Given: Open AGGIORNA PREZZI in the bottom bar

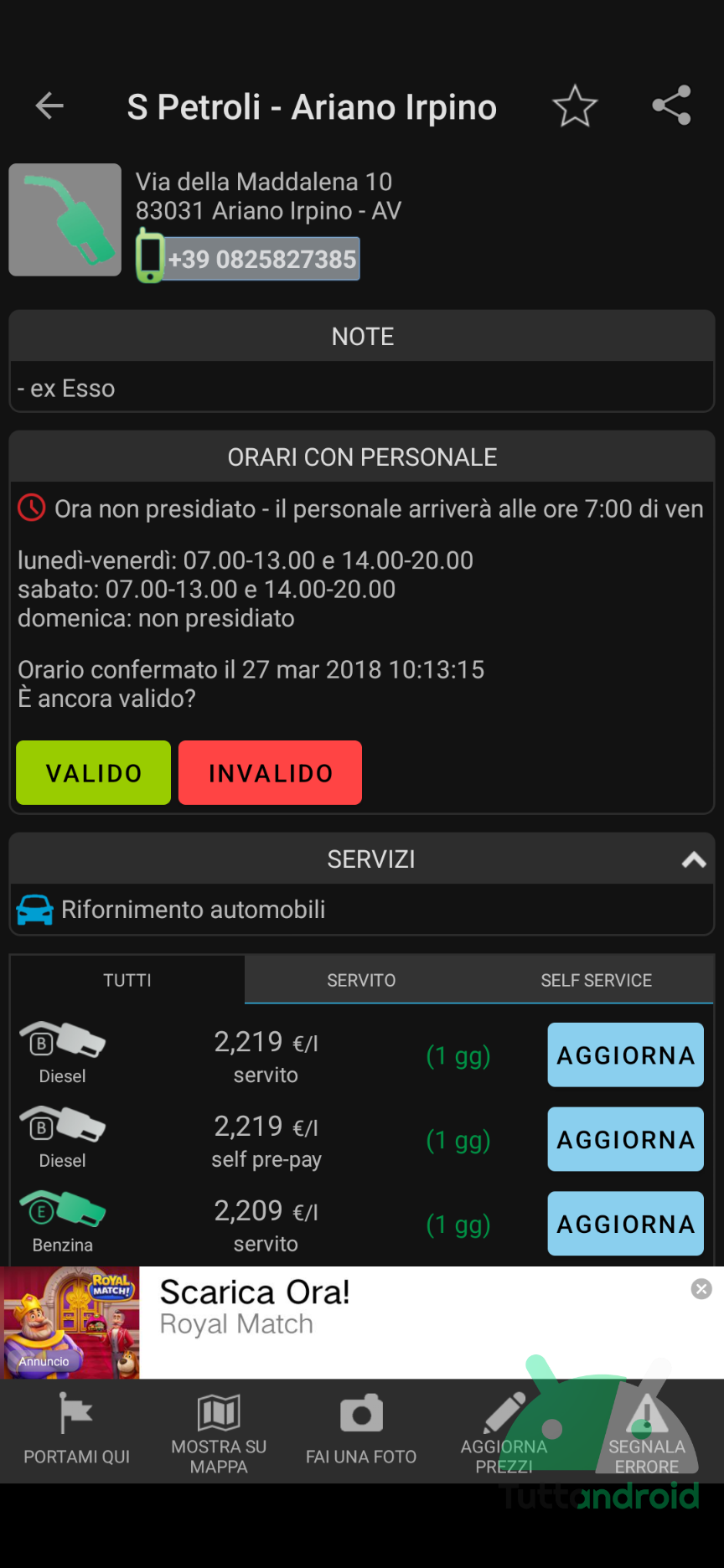Looking at the screenshot, I should 504,1431.
